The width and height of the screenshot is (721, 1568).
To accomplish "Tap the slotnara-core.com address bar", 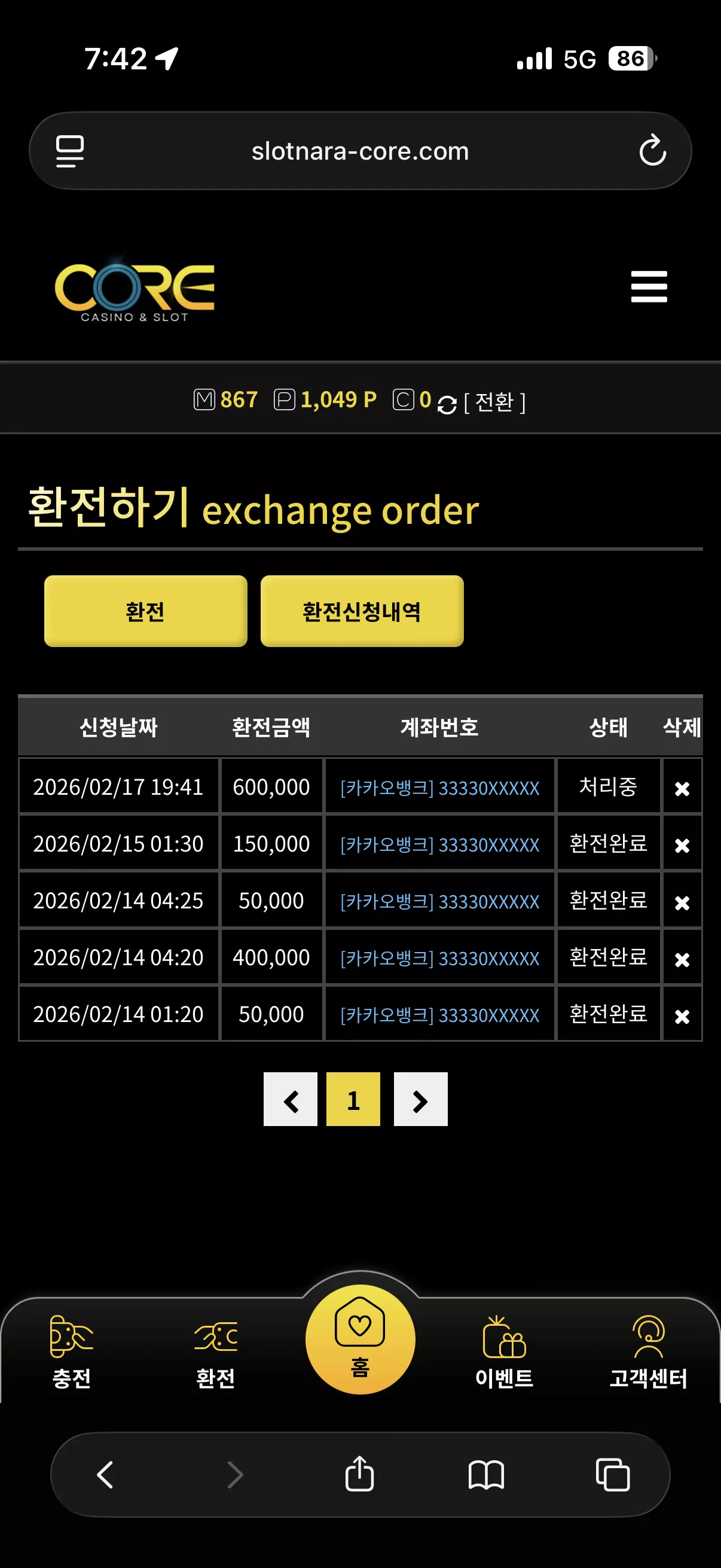I will point(360,151).
